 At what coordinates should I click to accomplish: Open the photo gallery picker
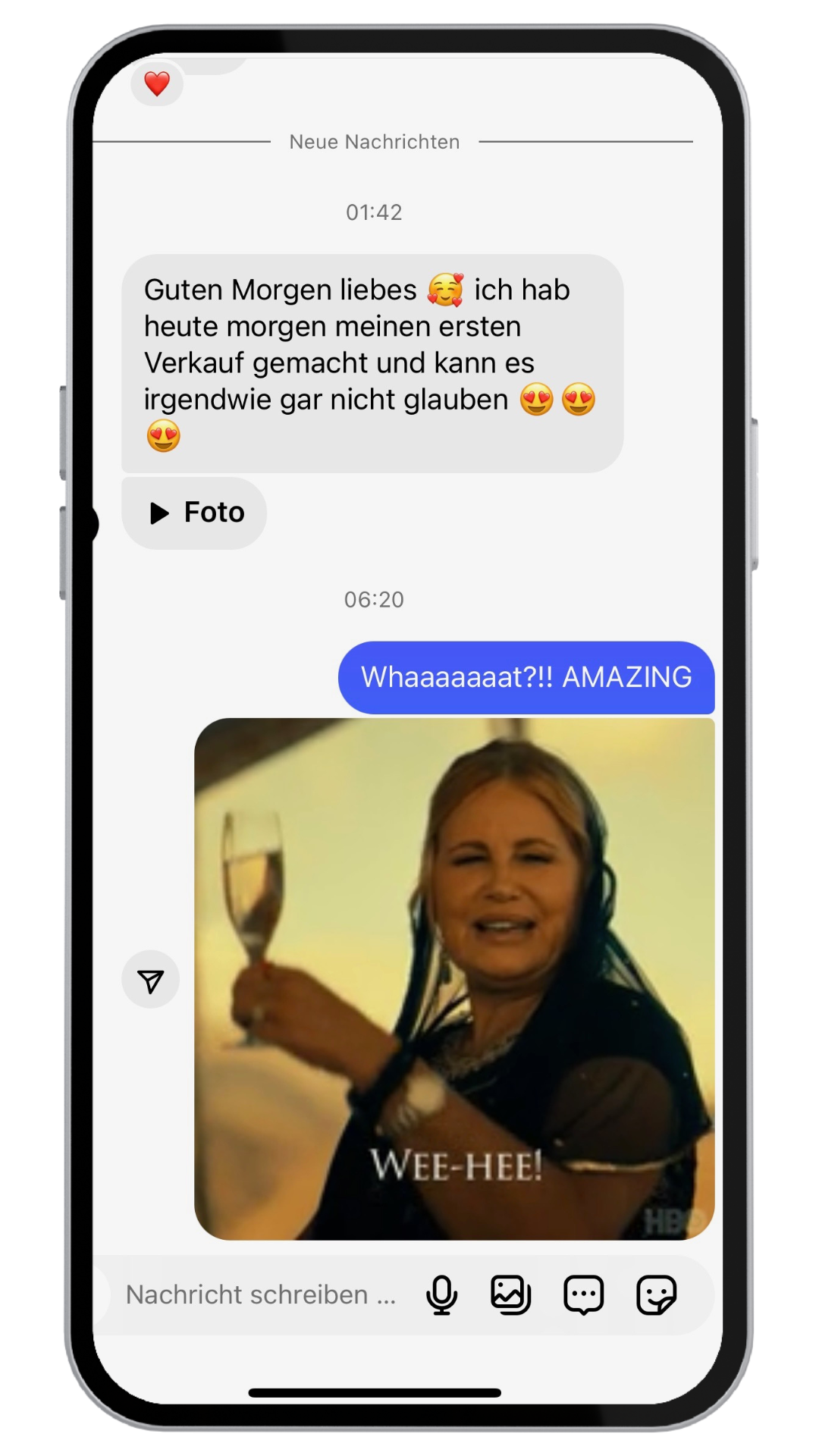coord(510,1295)
